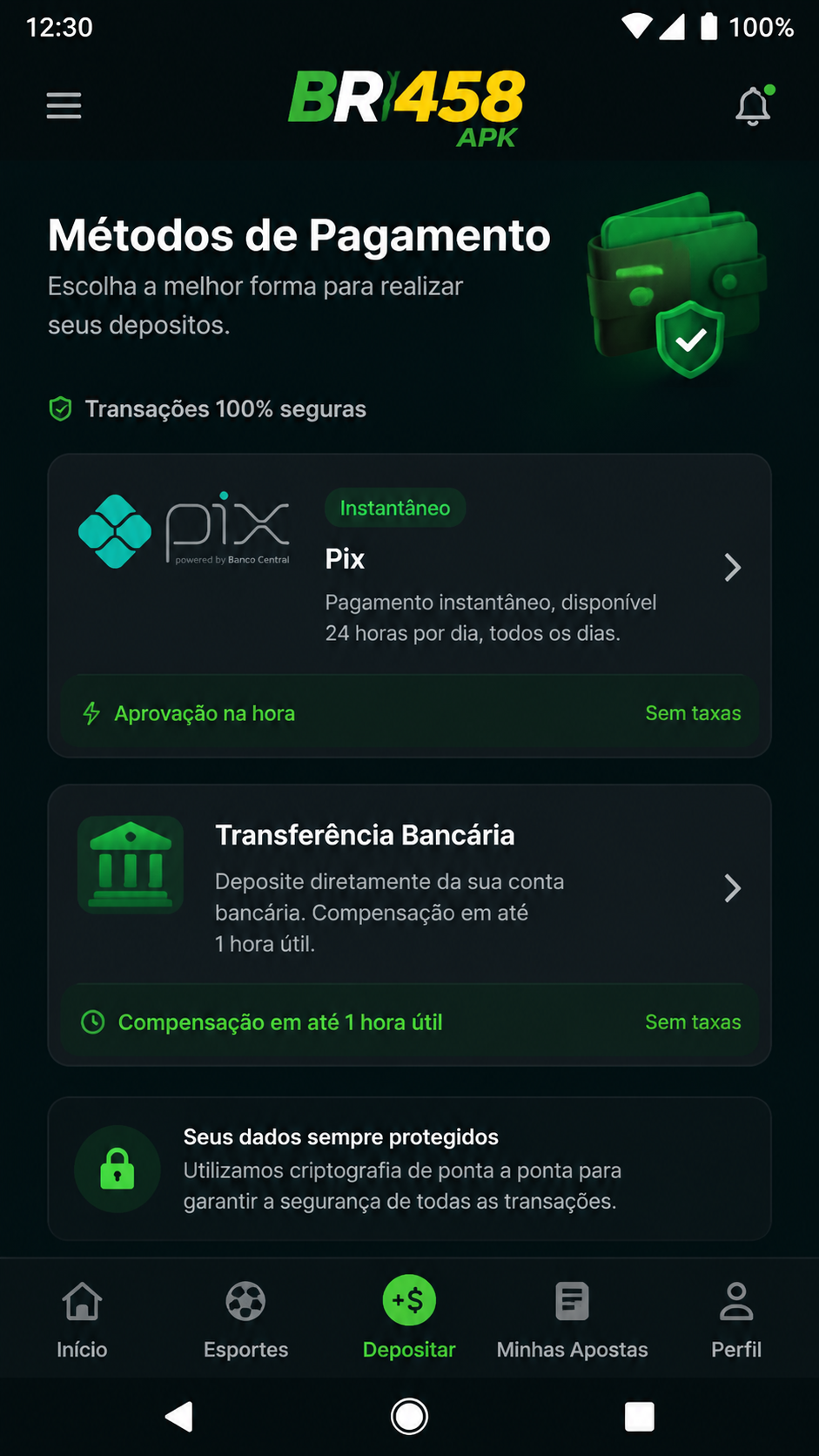Viewport: 819px width, 1456px height.
Task: Open the hamburger menu
Action: pos(64,106)
